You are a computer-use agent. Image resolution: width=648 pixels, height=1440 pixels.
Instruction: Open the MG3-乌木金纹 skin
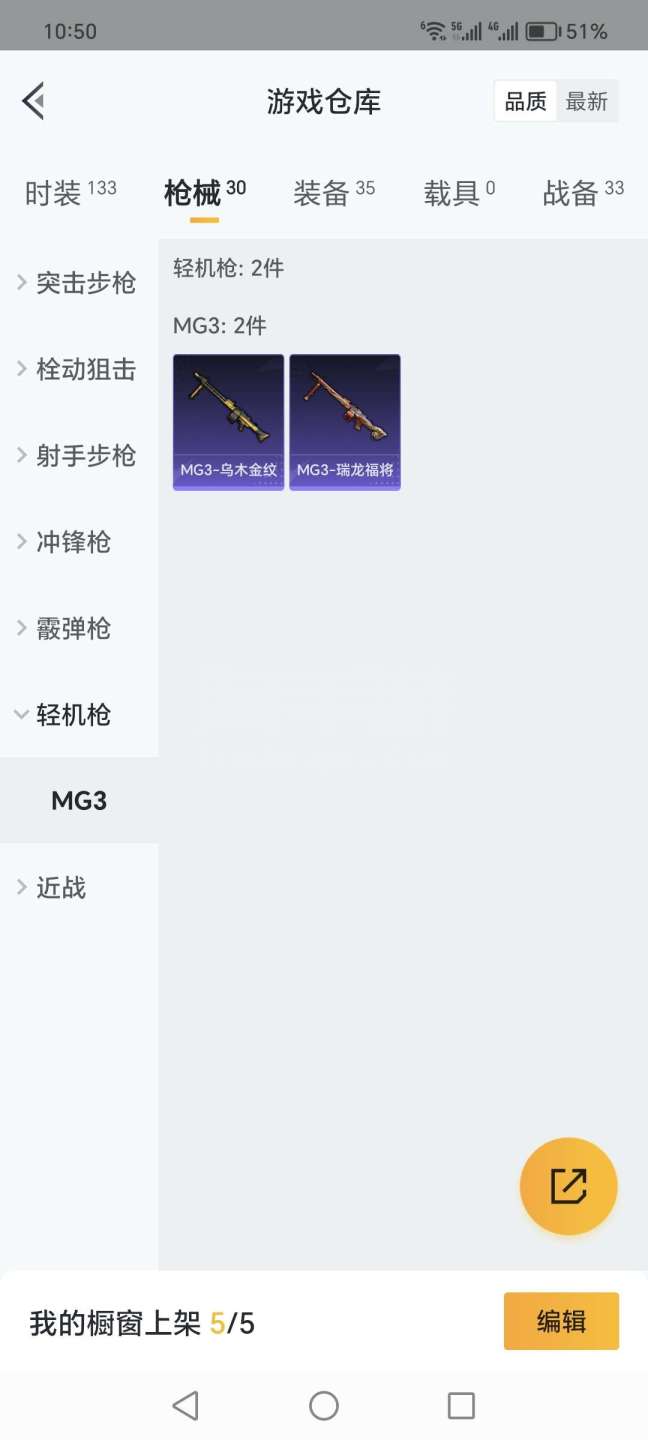[x=229, y=422]
